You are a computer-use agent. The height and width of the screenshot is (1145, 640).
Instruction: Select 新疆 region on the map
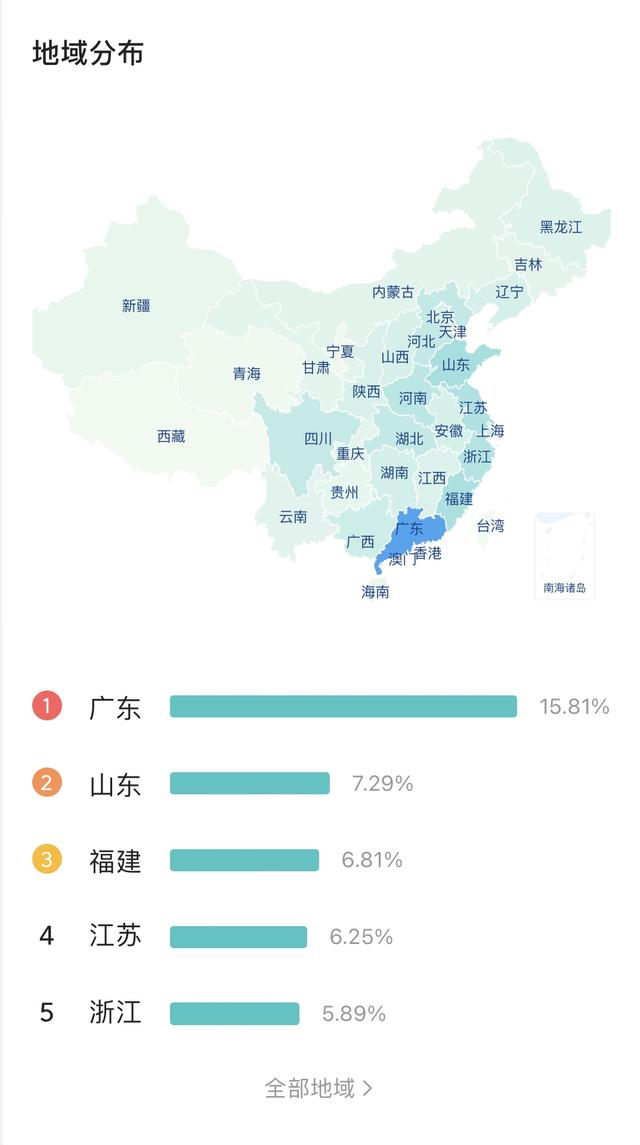pos(137,305)
